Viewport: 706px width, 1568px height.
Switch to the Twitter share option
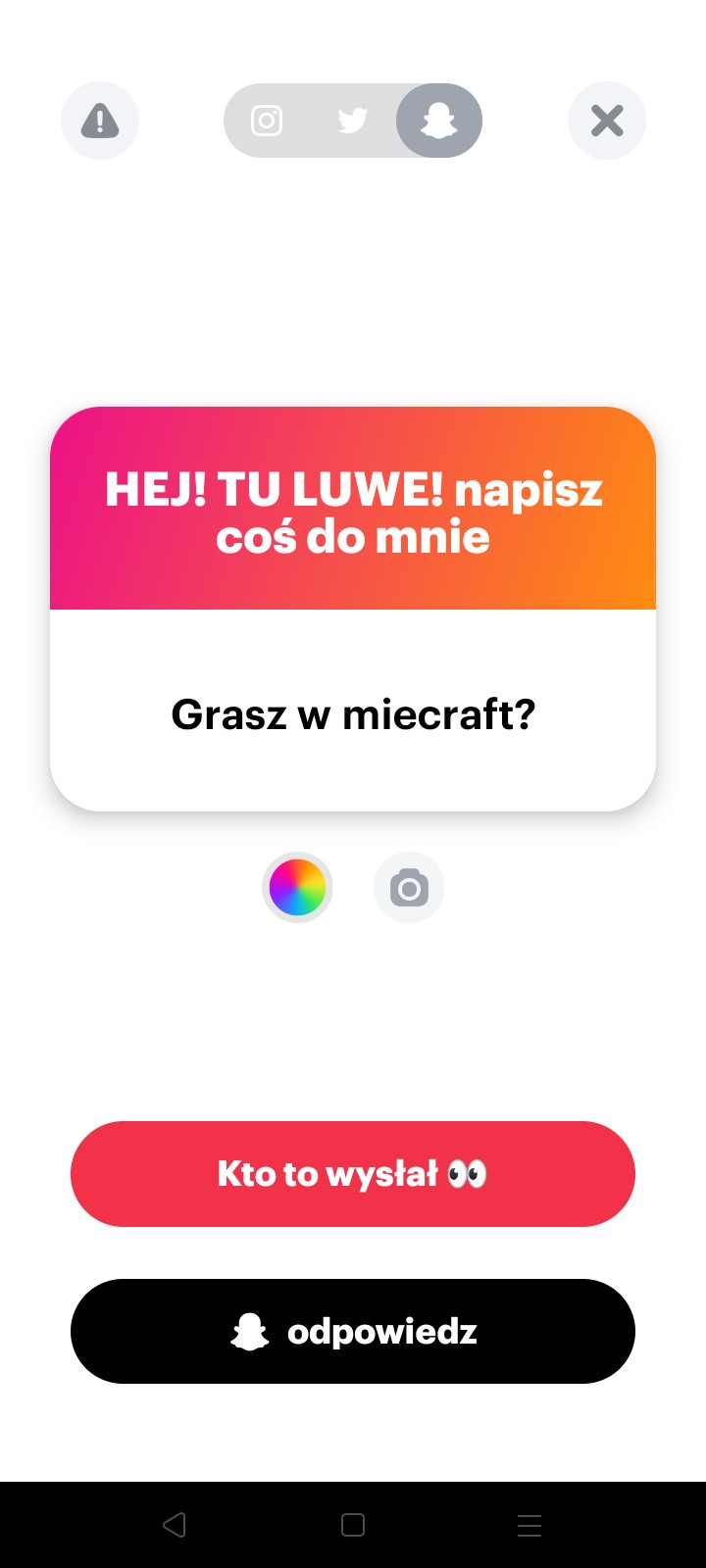pyautogui.click(x=352, y=121)
